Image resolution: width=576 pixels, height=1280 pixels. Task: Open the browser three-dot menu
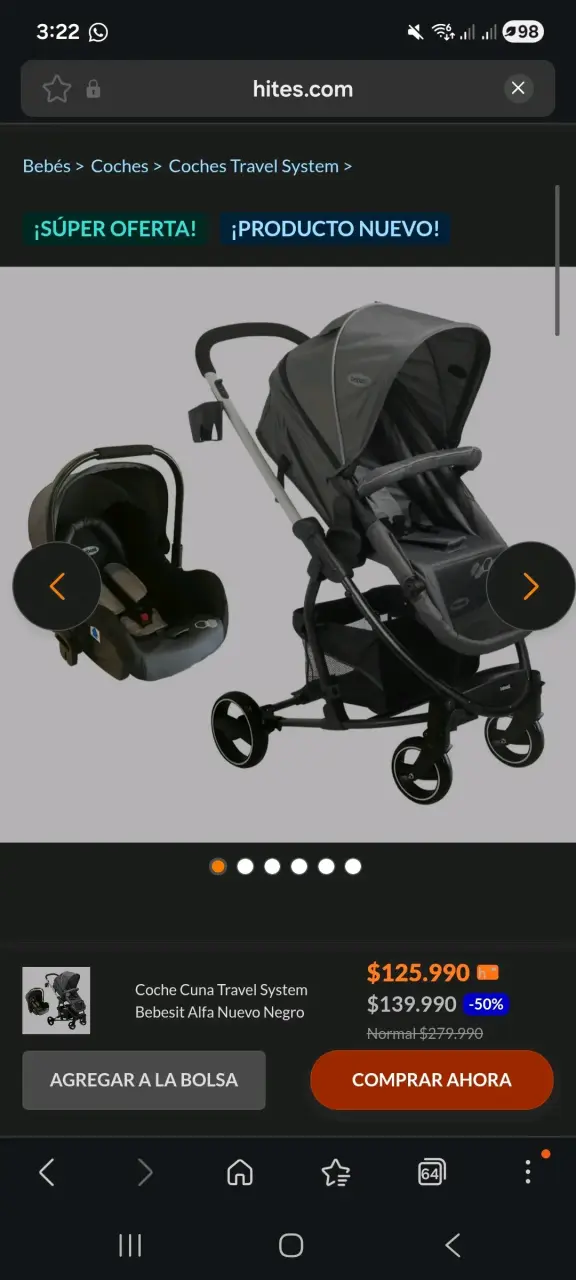(528, 1172)
